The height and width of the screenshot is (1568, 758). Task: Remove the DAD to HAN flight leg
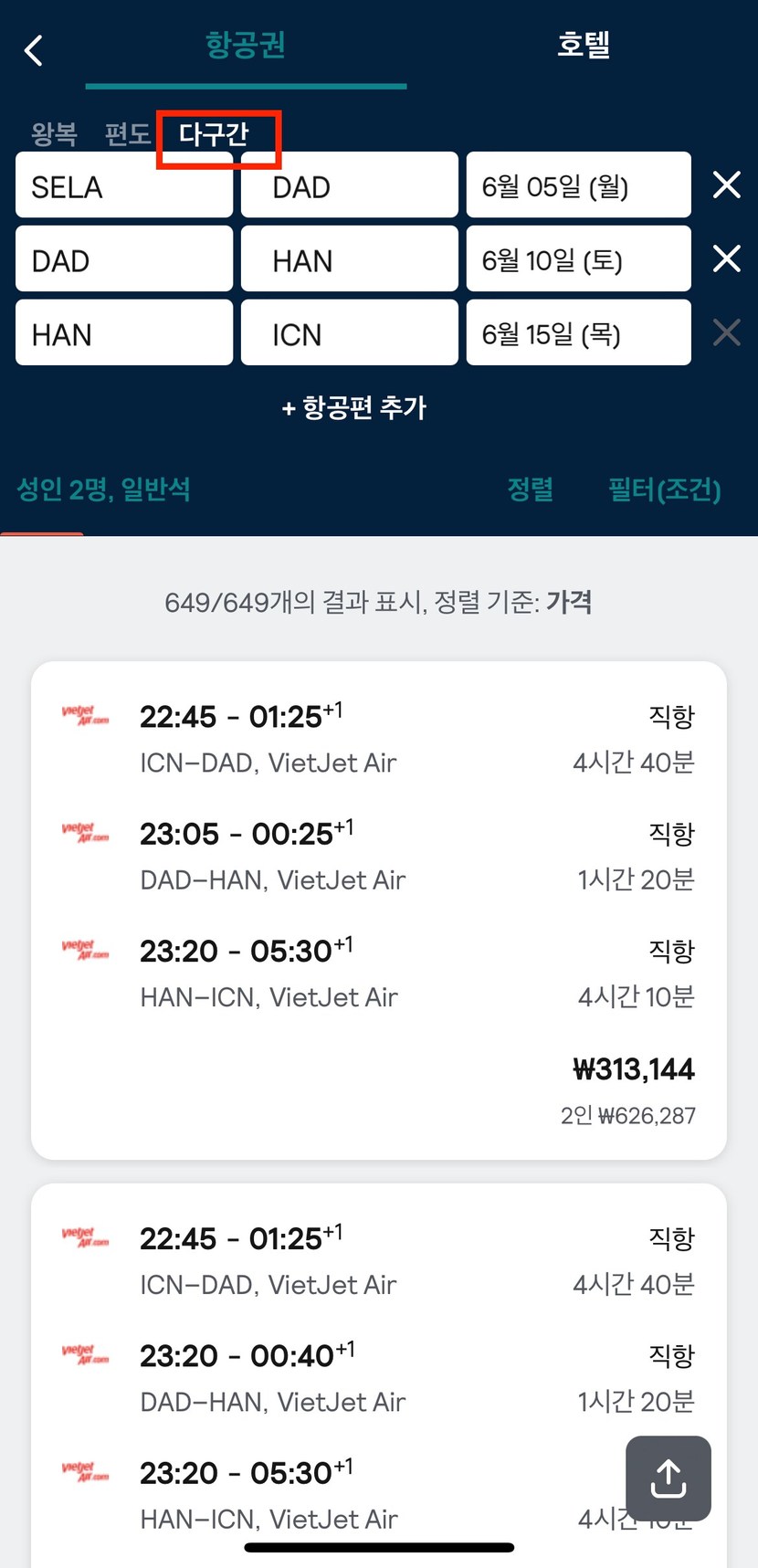click(x=727, y=259)
